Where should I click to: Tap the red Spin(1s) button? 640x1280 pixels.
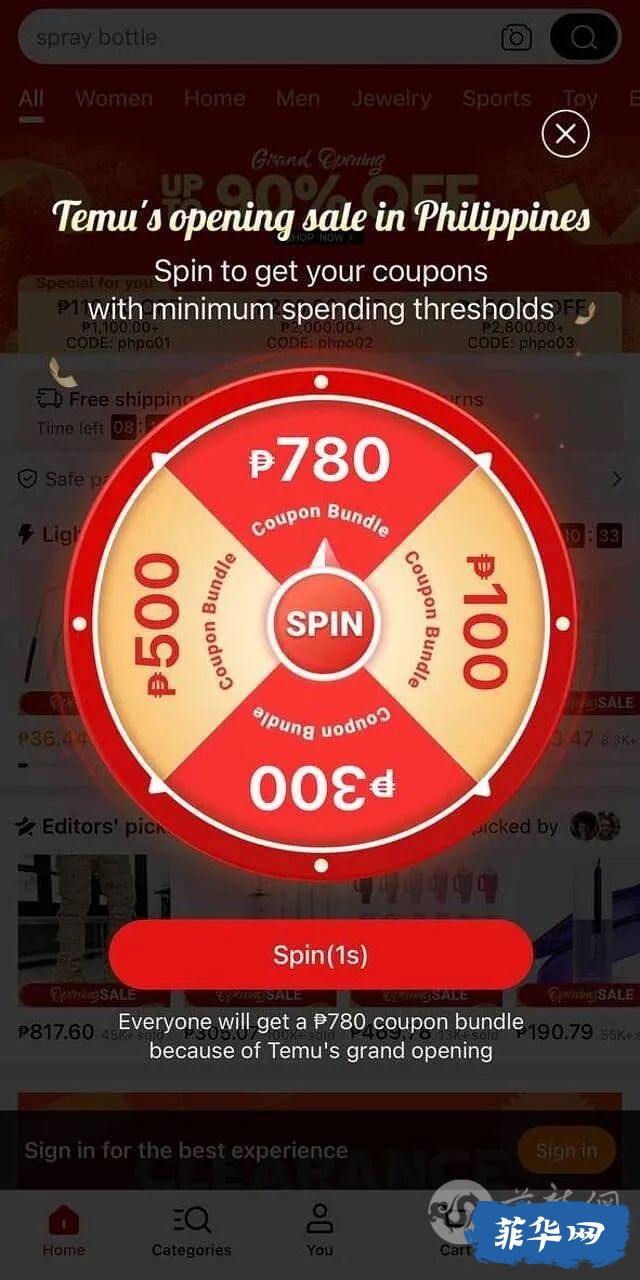[320, 955]
